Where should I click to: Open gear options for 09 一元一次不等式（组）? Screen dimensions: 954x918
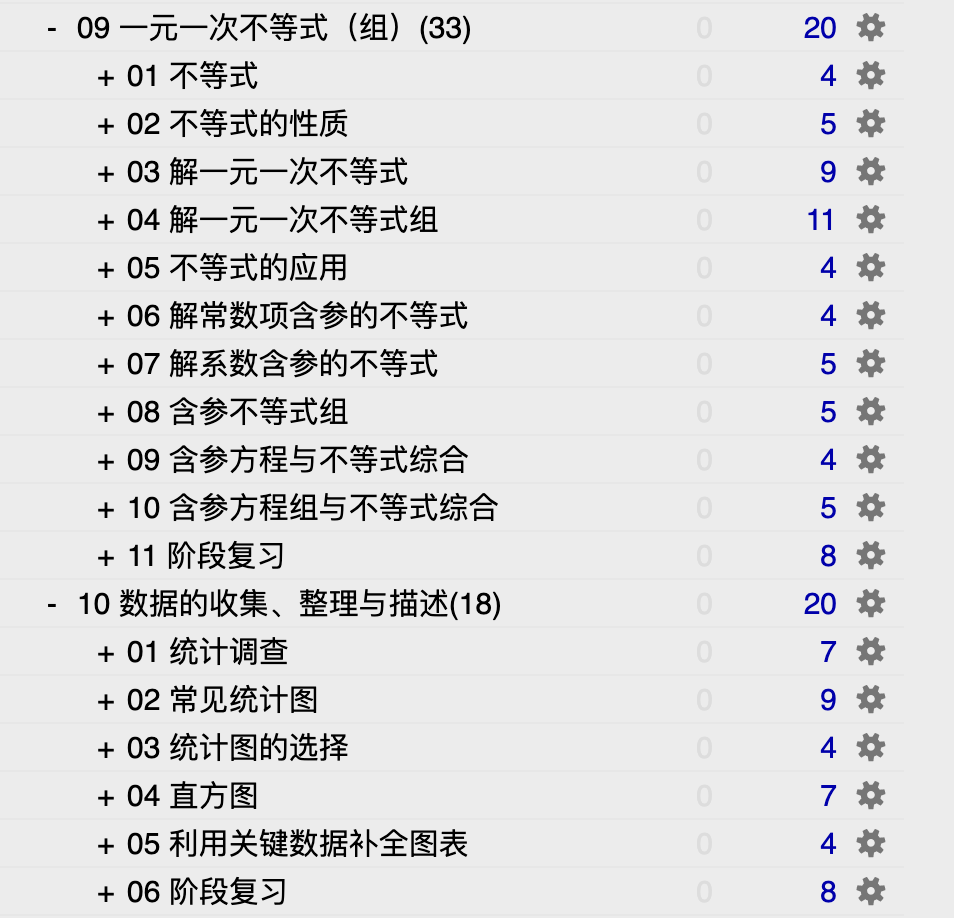click(871, 28)
